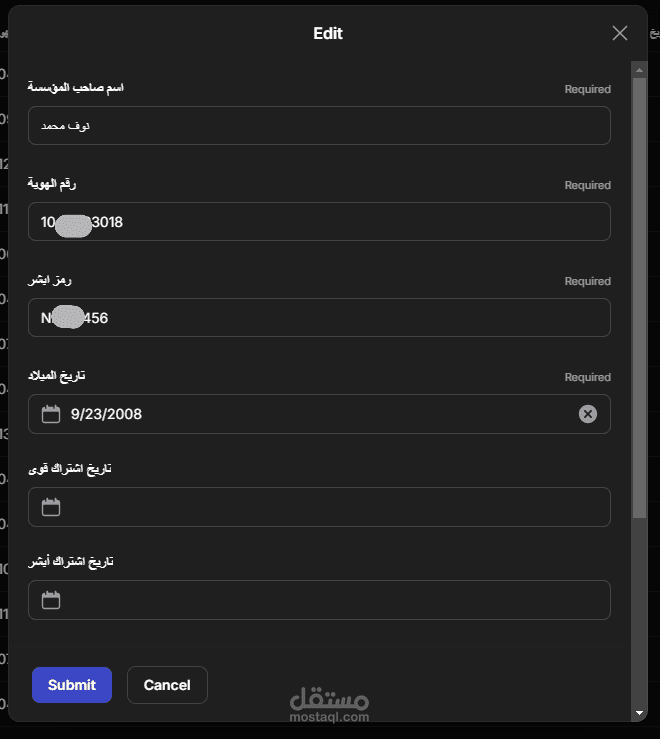Tap the scrollbar down arrow
Image resolution: width=660 pixels, height=739 pixels.
coord(640,713)
